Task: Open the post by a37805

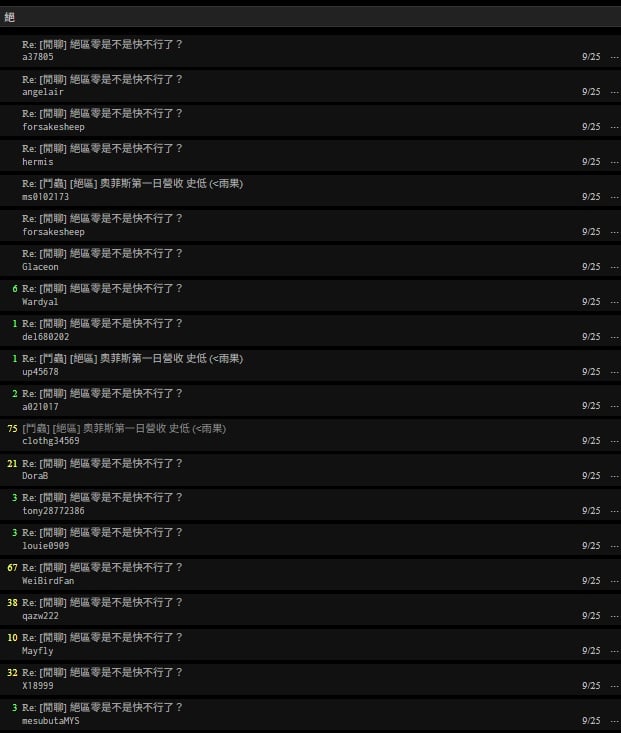Action: tap(300, 50)
